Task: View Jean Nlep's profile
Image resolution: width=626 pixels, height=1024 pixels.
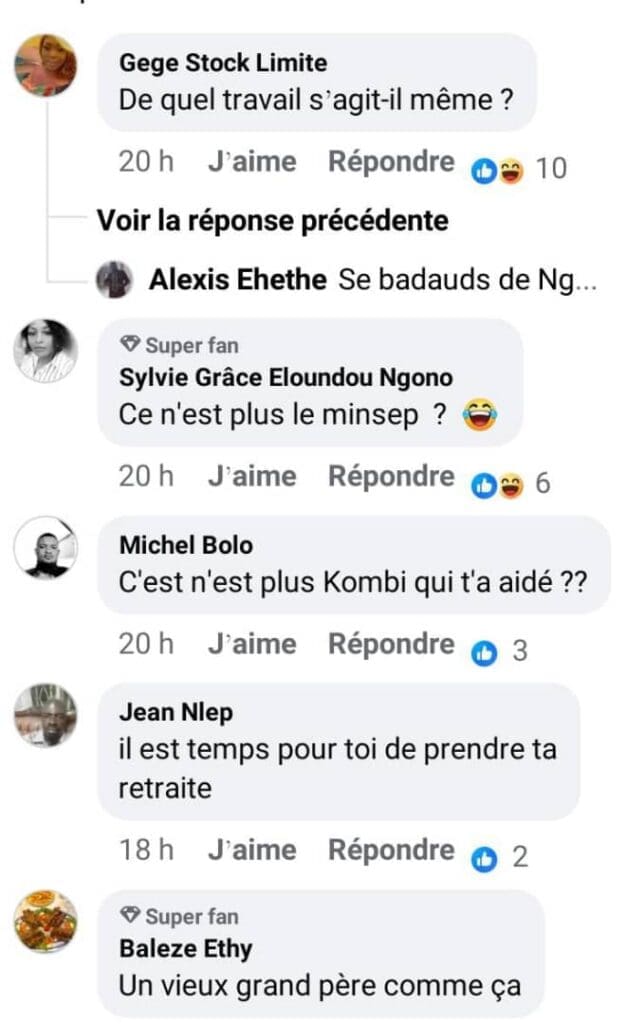Action: [x=176, y=712]
